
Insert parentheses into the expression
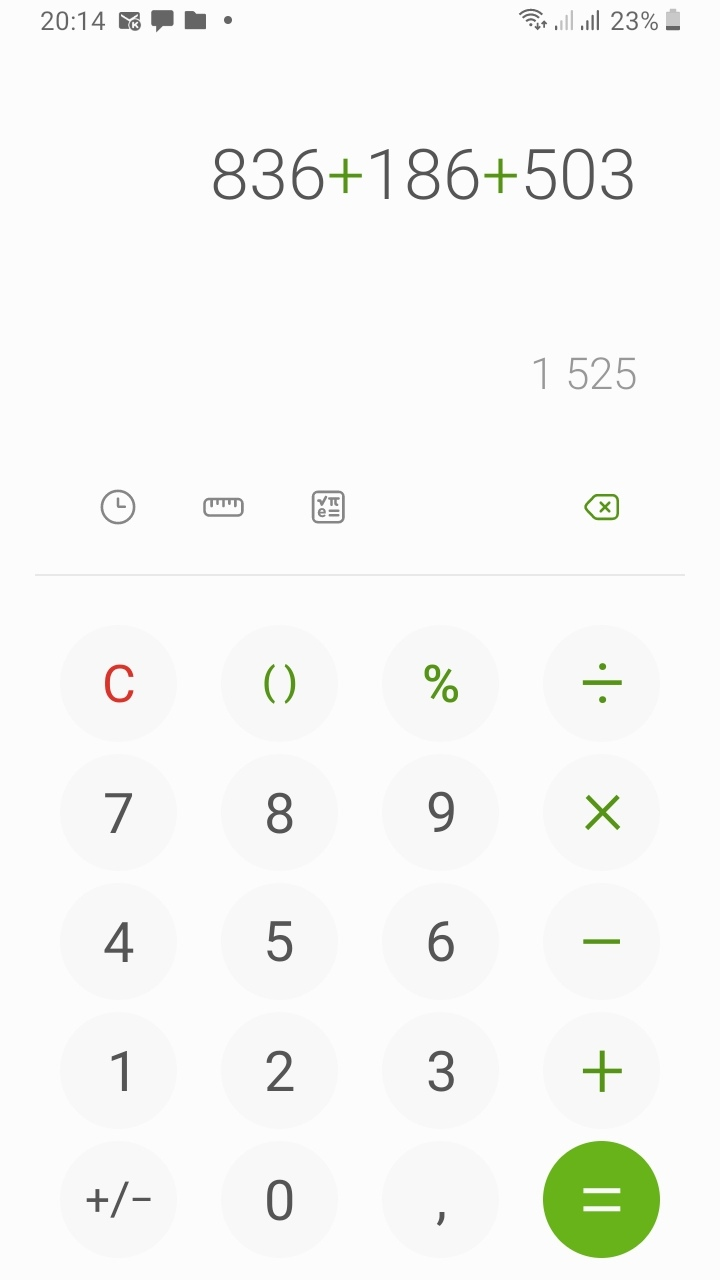(279, 685)
